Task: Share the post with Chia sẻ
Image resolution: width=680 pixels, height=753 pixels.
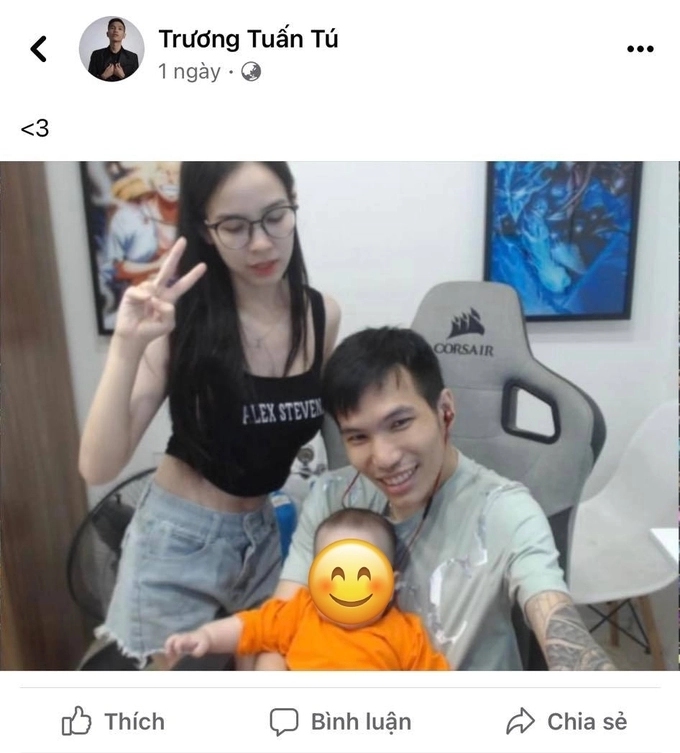Action: click(566, 721)
